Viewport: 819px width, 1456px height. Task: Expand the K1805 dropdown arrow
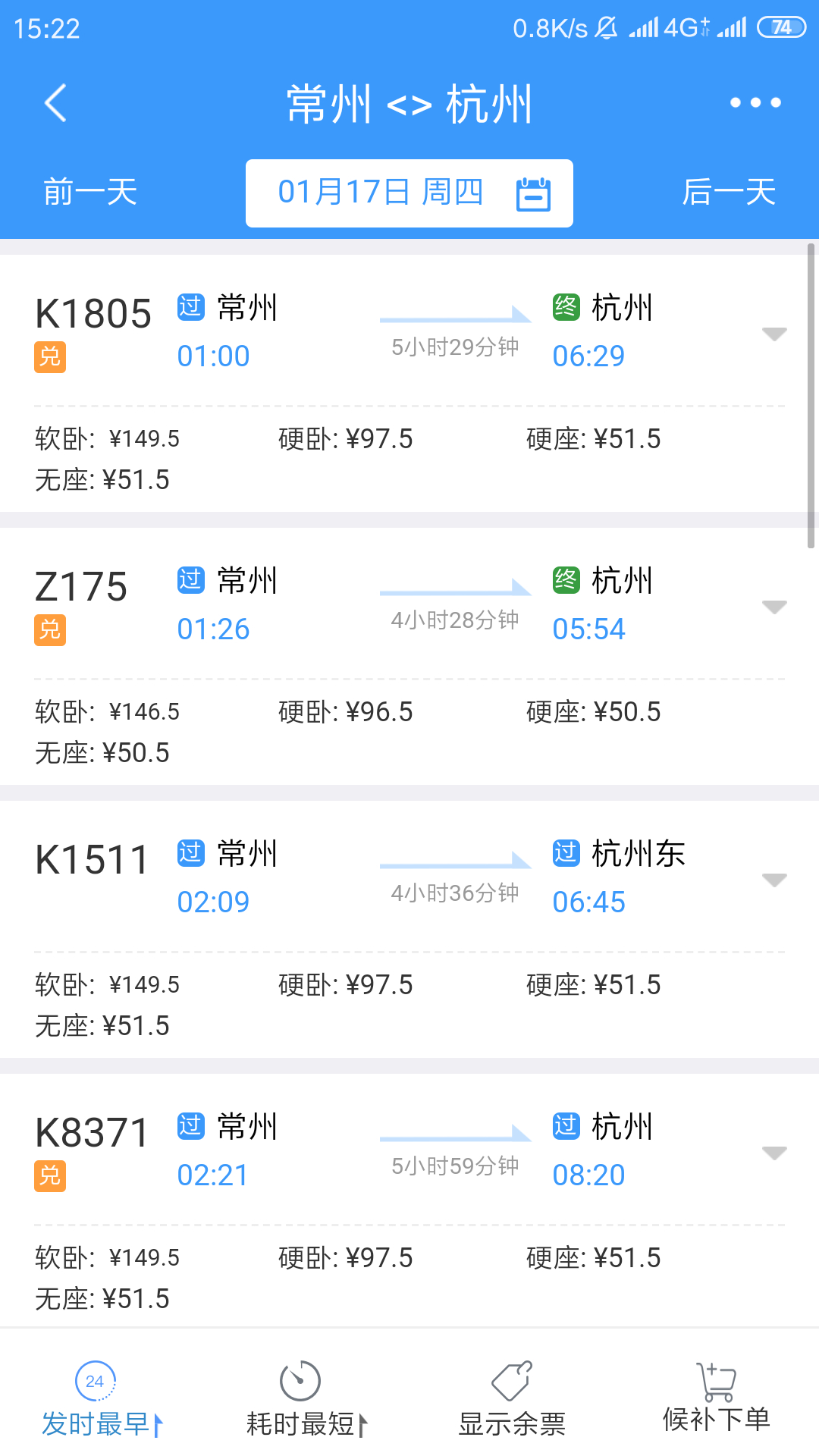tap(774, 334)
